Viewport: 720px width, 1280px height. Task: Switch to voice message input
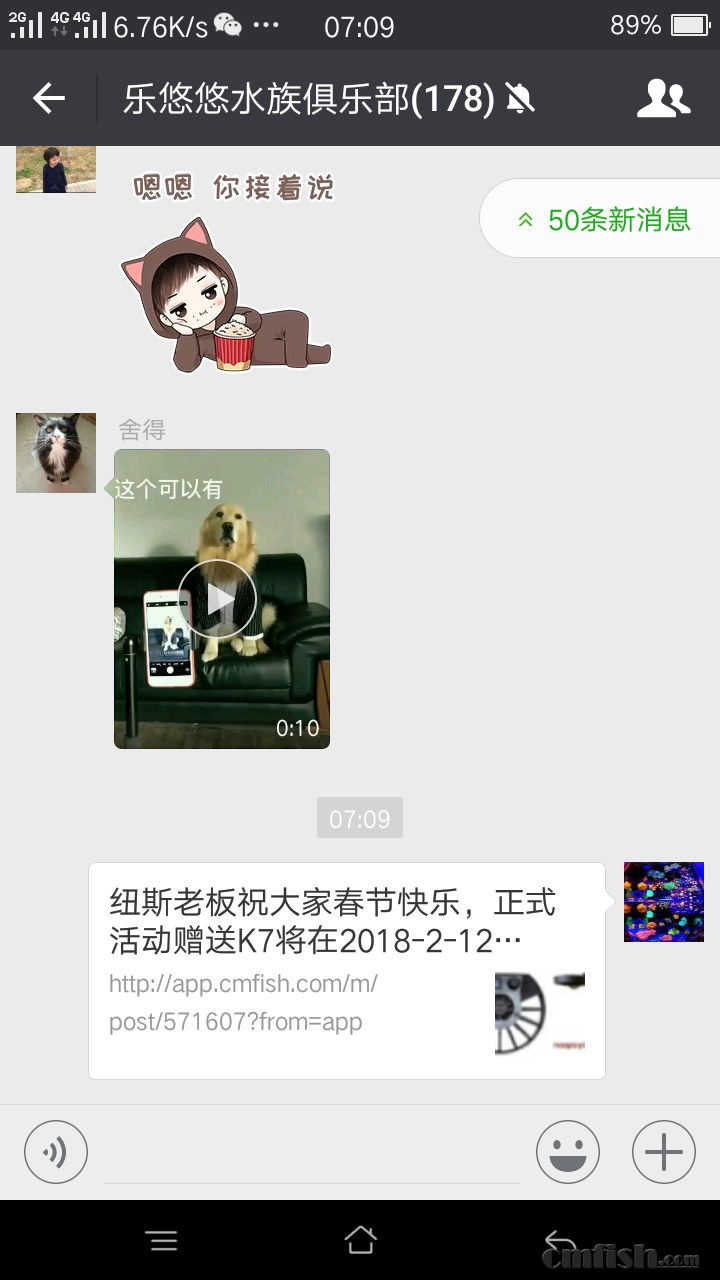click(x=56, y=1152)
